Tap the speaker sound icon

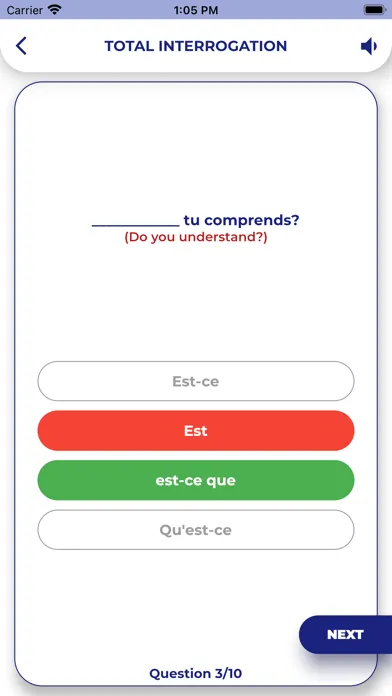(368, 46)
